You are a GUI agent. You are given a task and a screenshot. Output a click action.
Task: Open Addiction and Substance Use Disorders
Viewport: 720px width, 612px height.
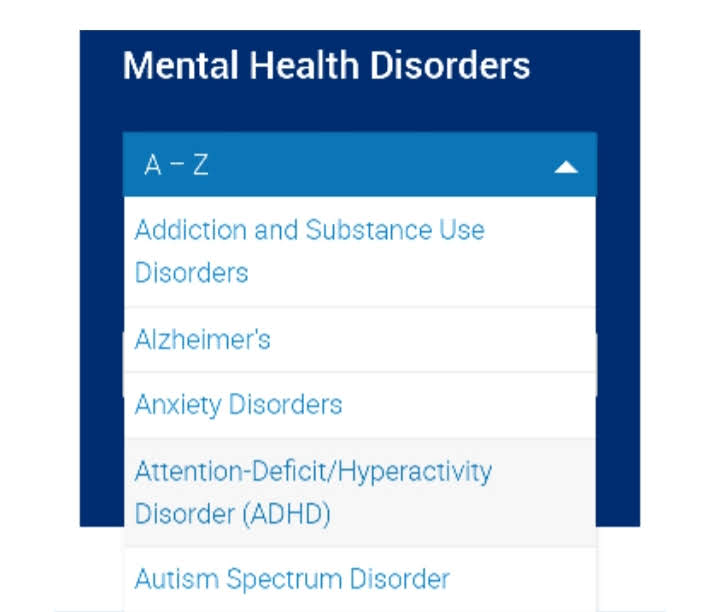(309, 251)
